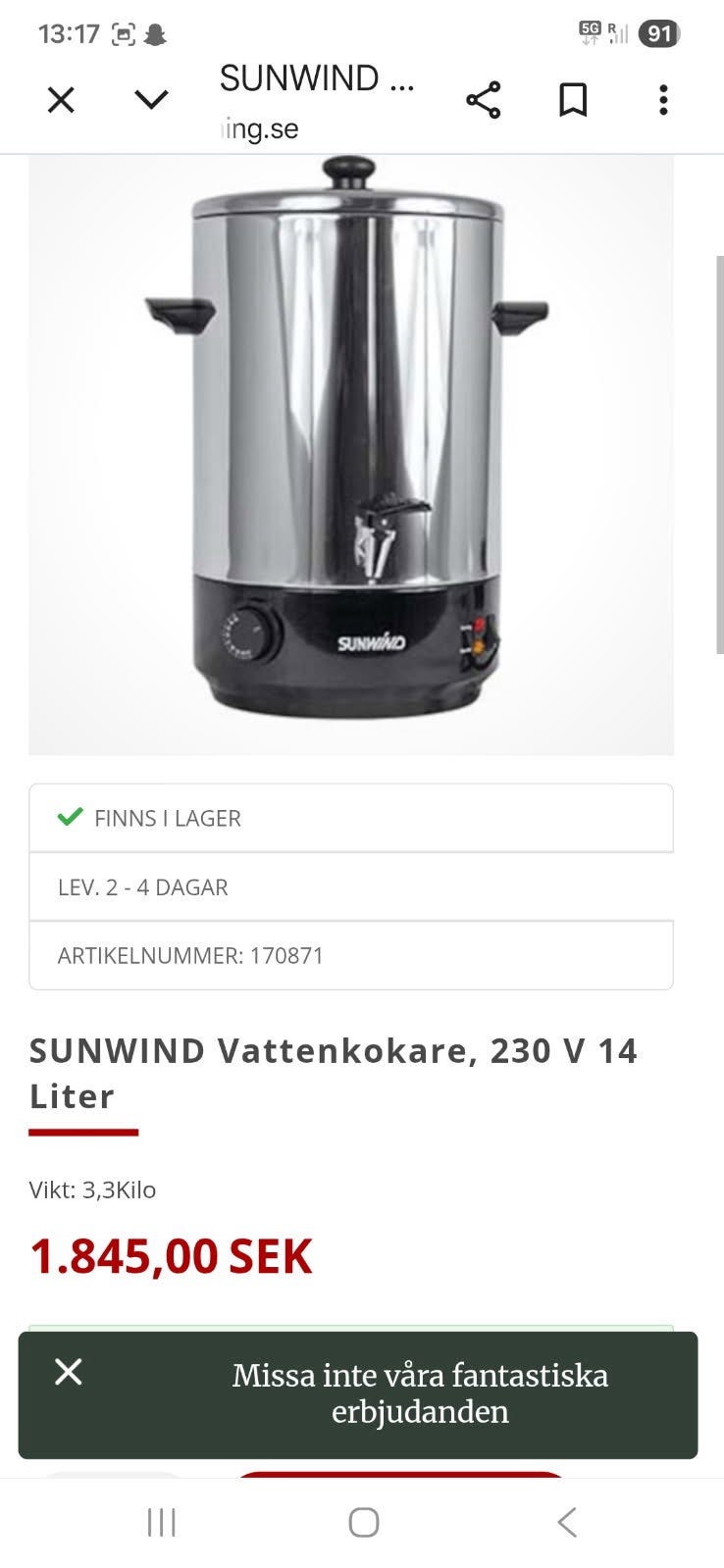
Task: Open the browser overflow menu
Action: (x=664, y=100)
